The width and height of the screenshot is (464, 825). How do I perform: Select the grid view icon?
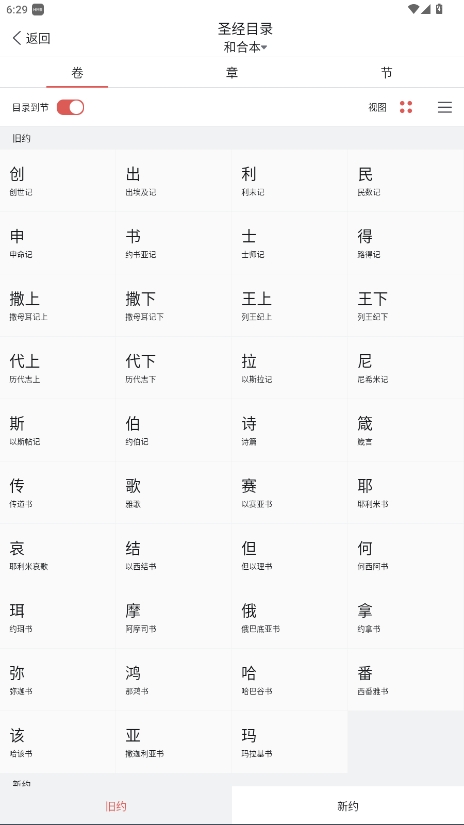point(406,107)
